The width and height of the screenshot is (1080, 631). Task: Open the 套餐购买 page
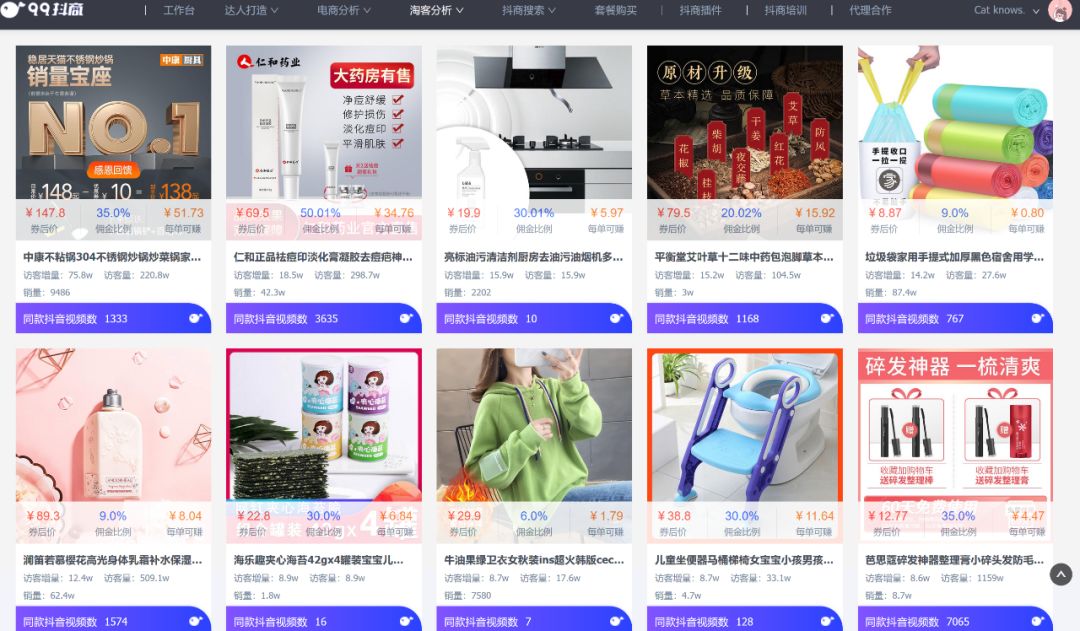tap(615, 11)
